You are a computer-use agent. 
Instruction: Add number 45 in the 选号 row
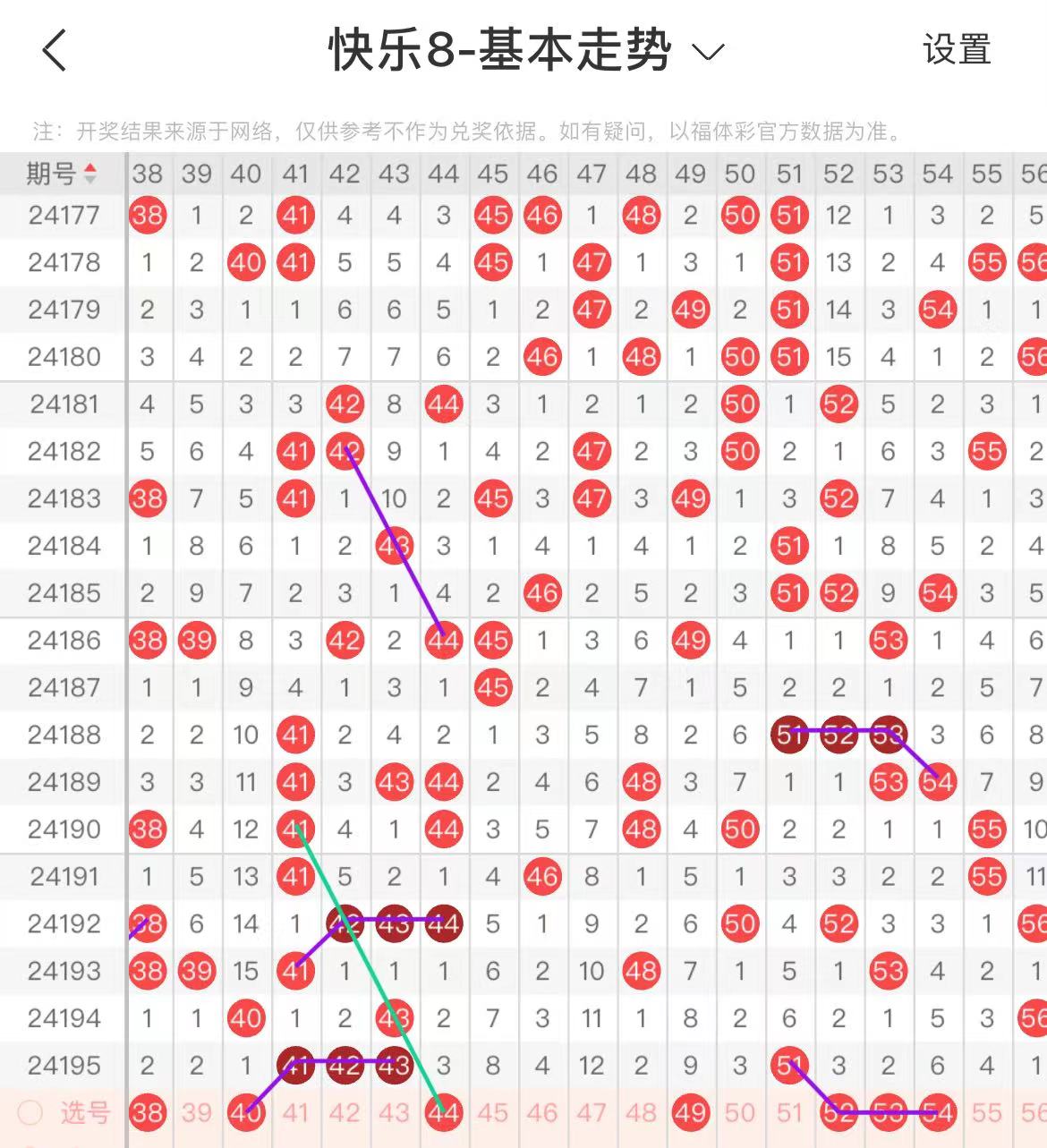click(x=493, y=1112)
